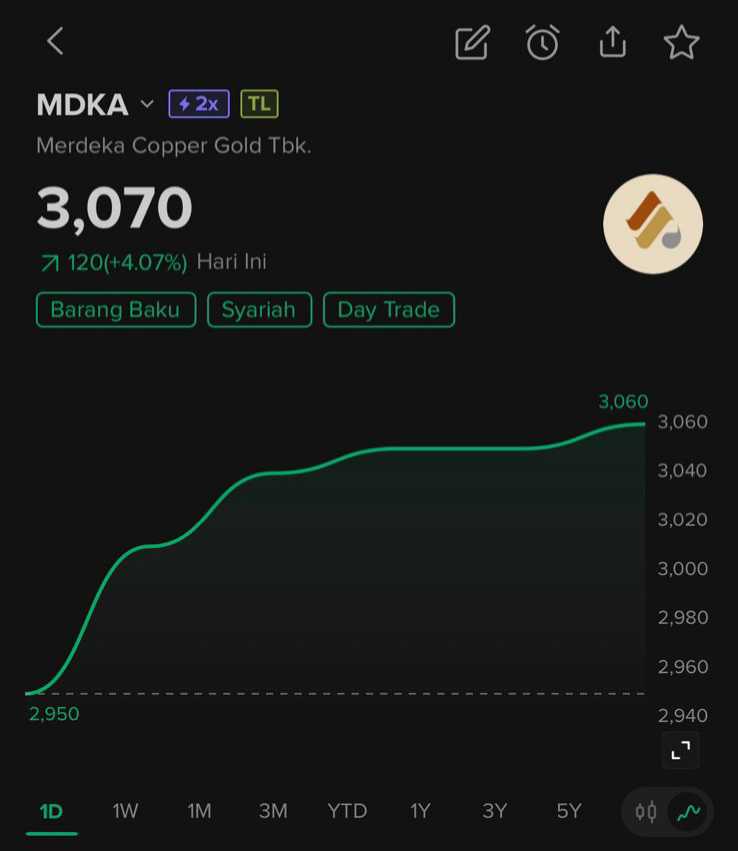The width and height of the screenshot is (738, 851).
Task: Switch to the 1W timeframe
Action: coord(125,811)
